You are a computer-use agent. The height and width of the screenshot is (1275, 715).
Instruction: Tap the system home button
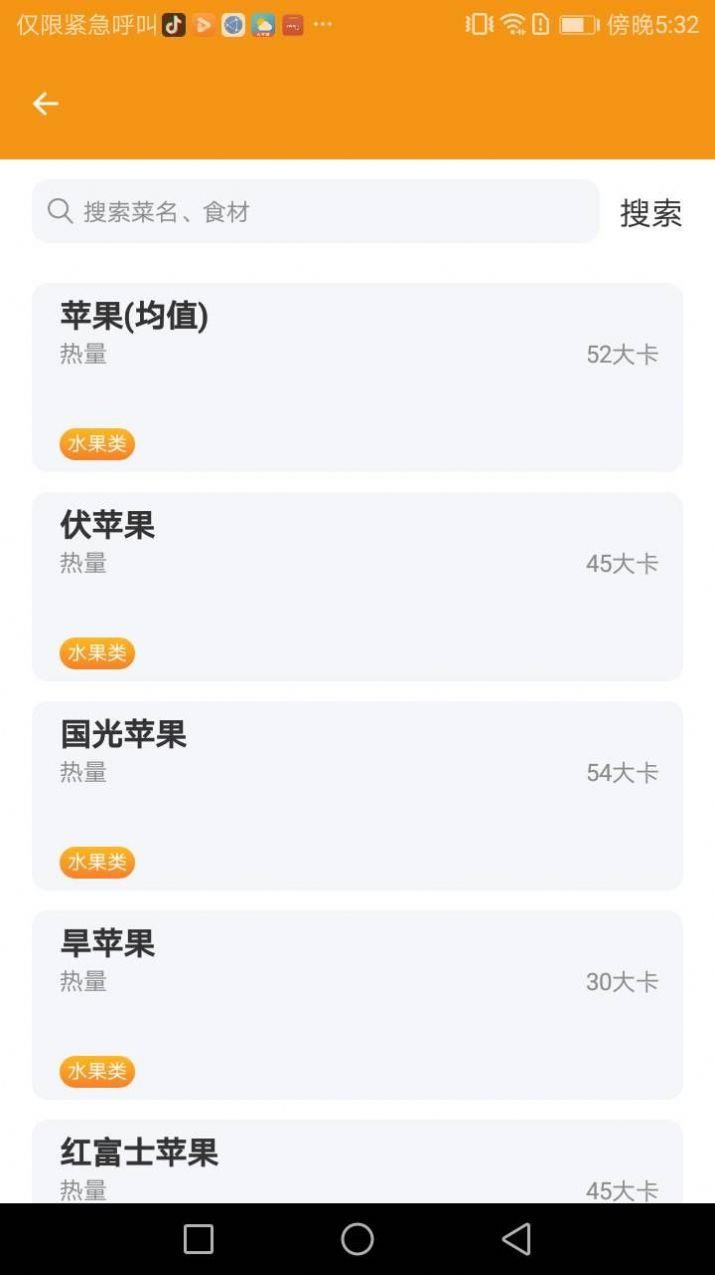[357, 1239]
